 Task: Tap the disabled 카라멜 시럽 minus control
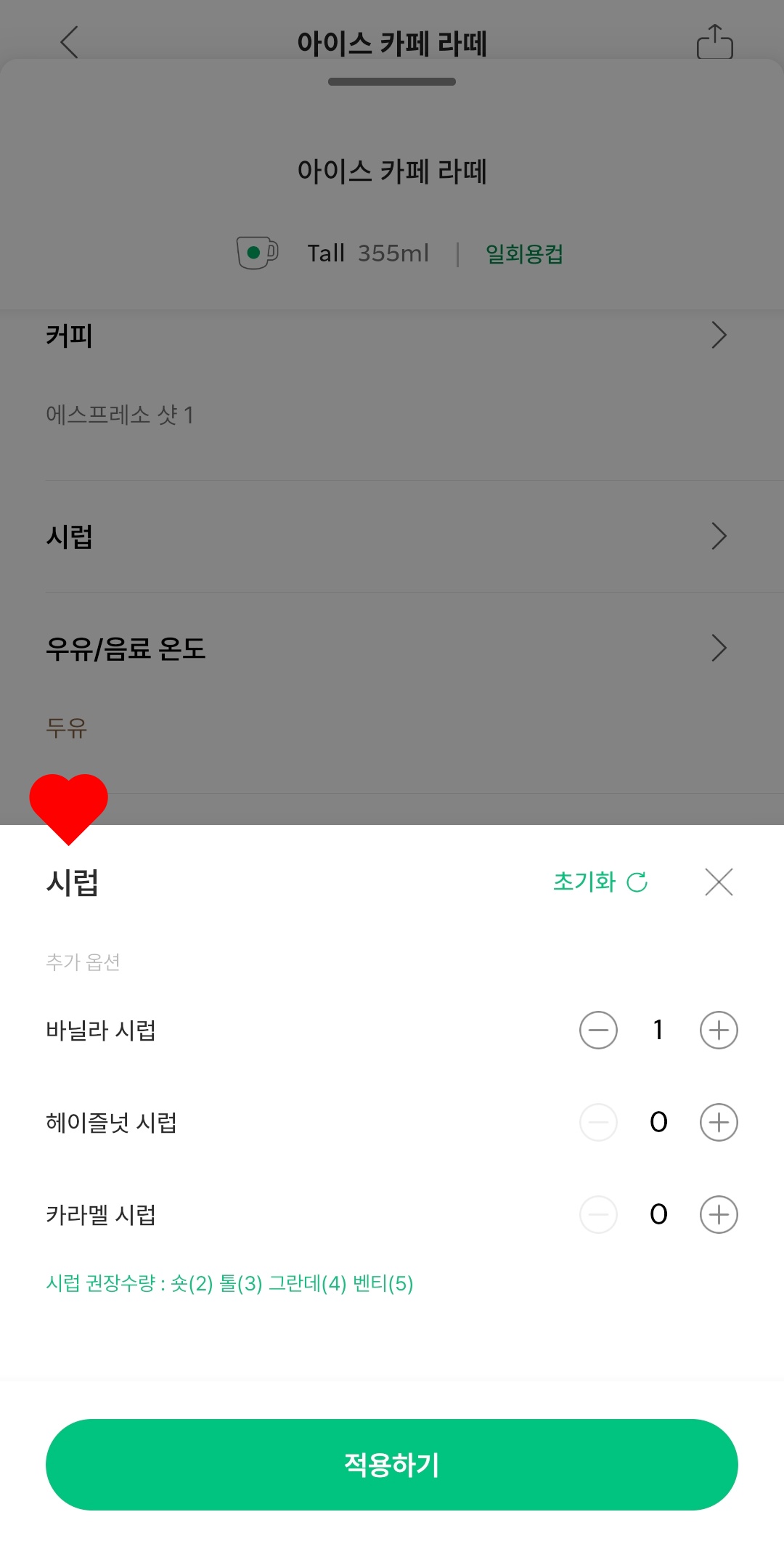(x=597, y=1214)
